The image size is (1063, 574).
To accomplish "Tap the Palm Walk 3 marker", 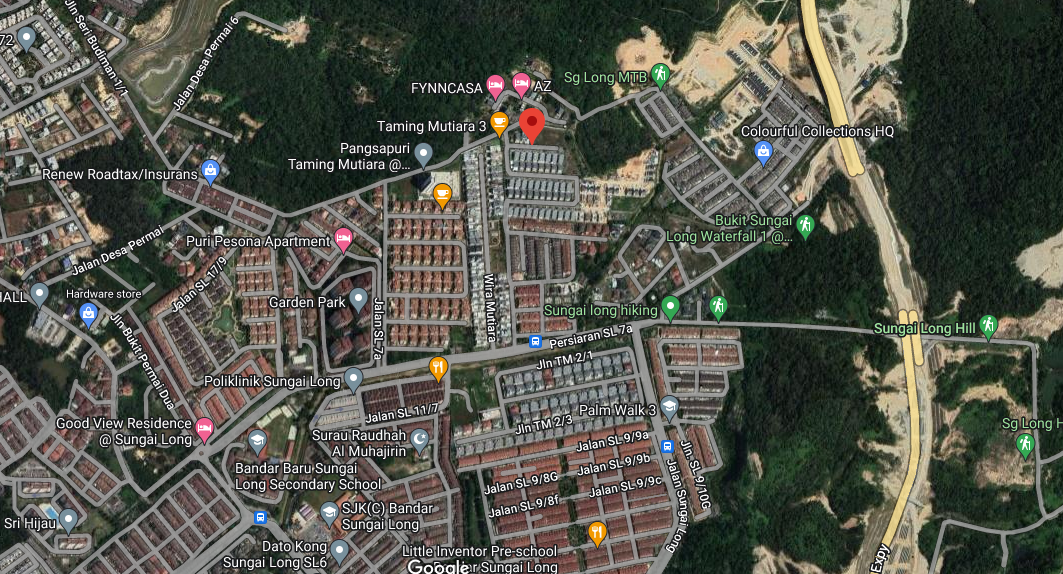I will 669,406.
